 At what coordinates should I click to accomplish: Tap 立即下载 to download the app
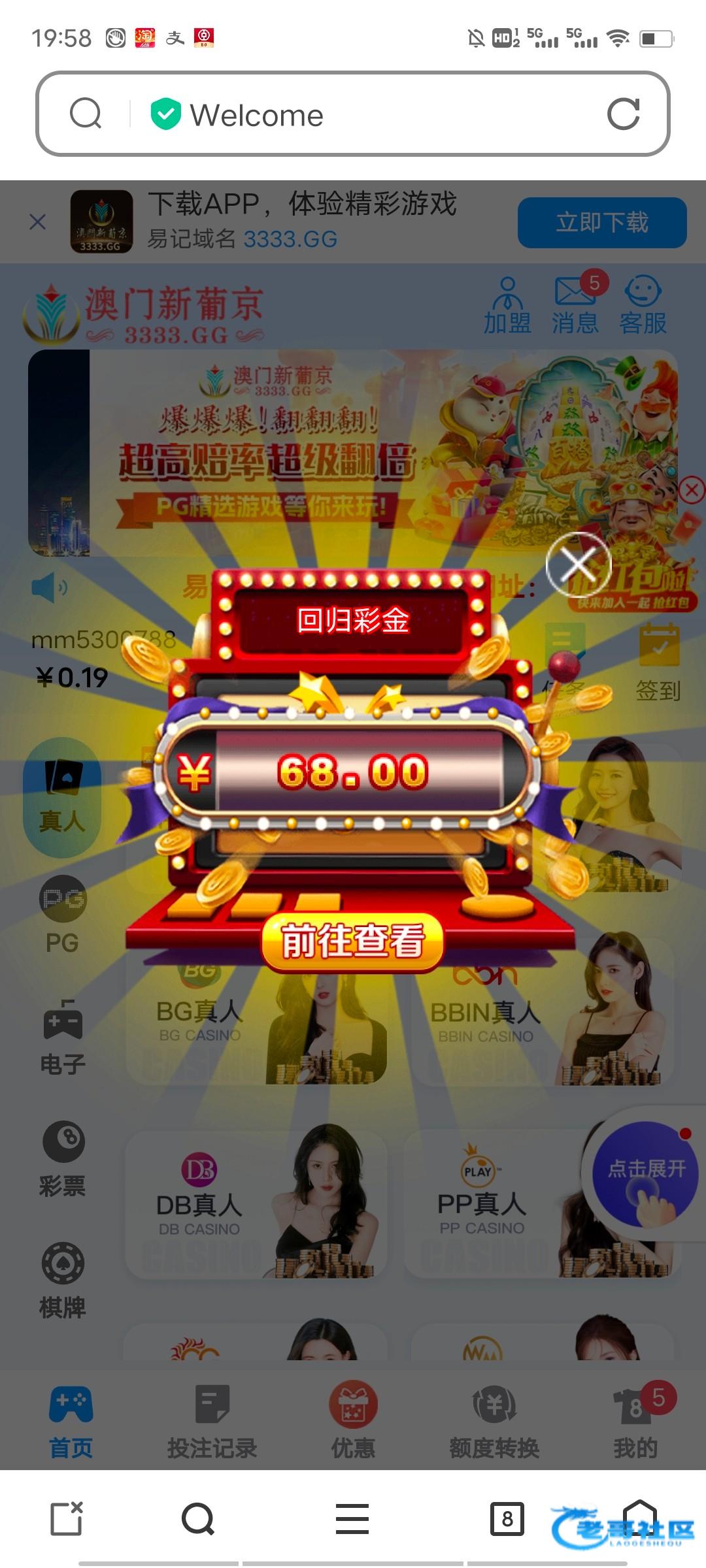coord(602,223)
